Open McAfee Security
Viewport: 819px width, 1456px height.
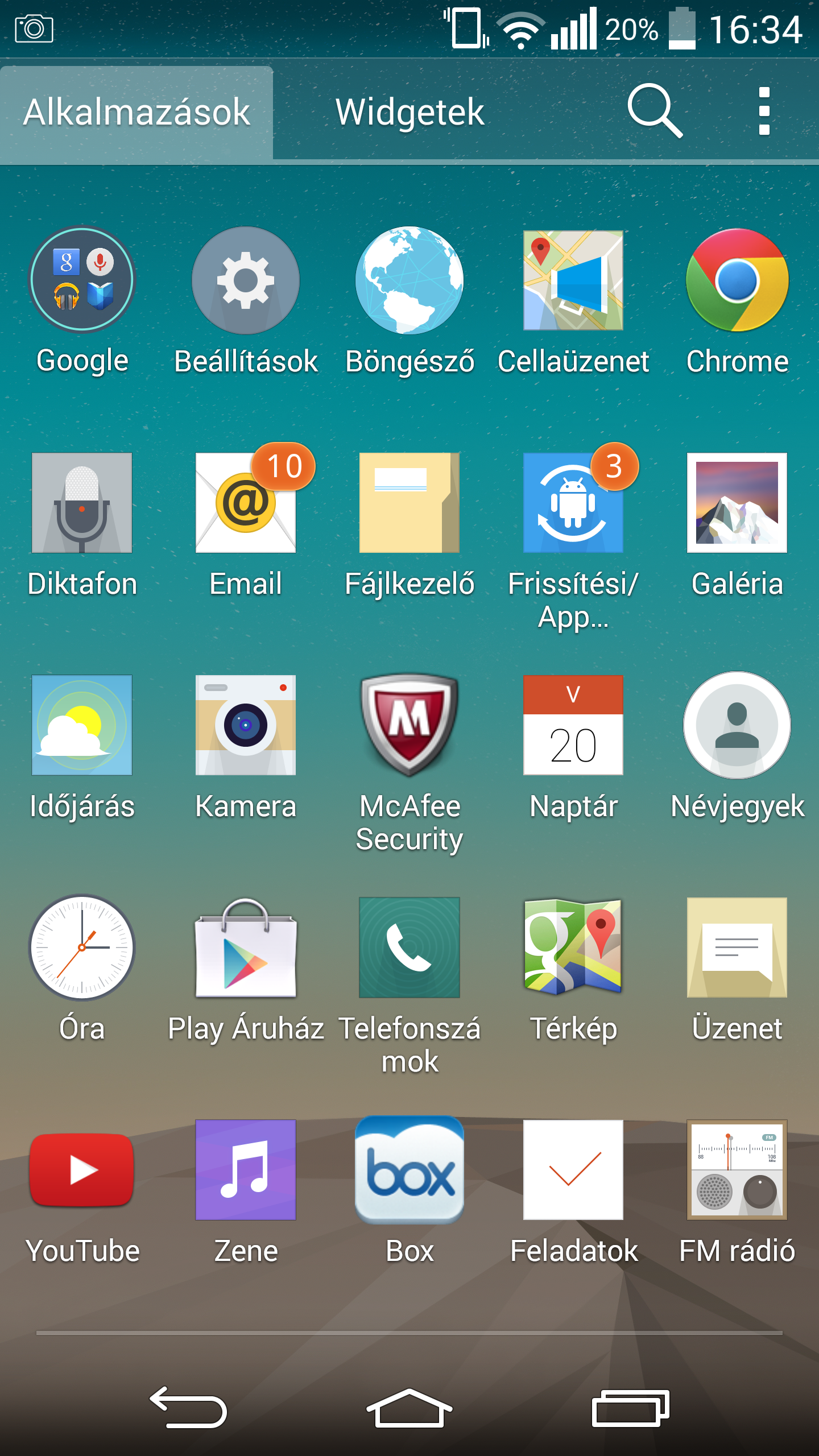tap(409, 725)
